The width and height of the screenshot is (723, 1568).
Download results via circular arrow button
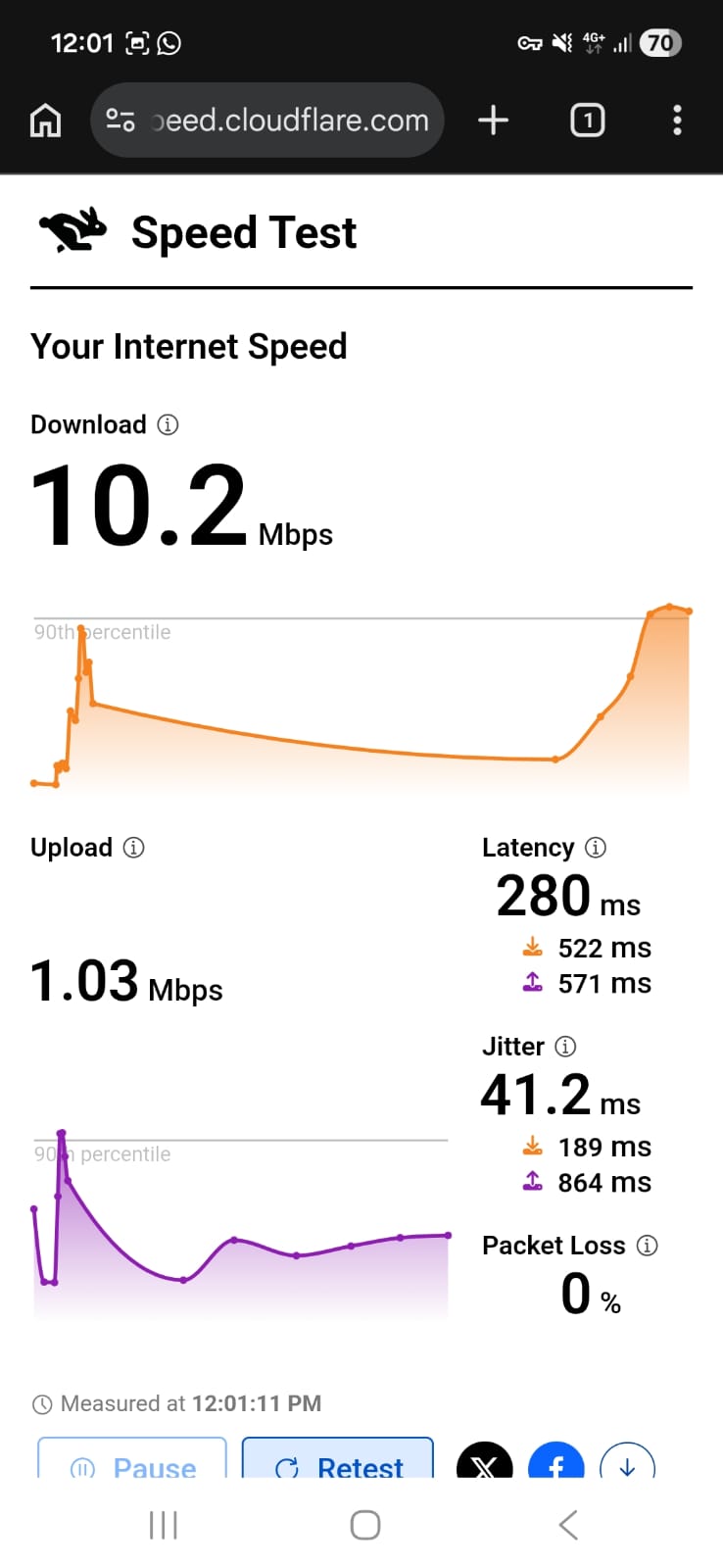coord(627,1464)
